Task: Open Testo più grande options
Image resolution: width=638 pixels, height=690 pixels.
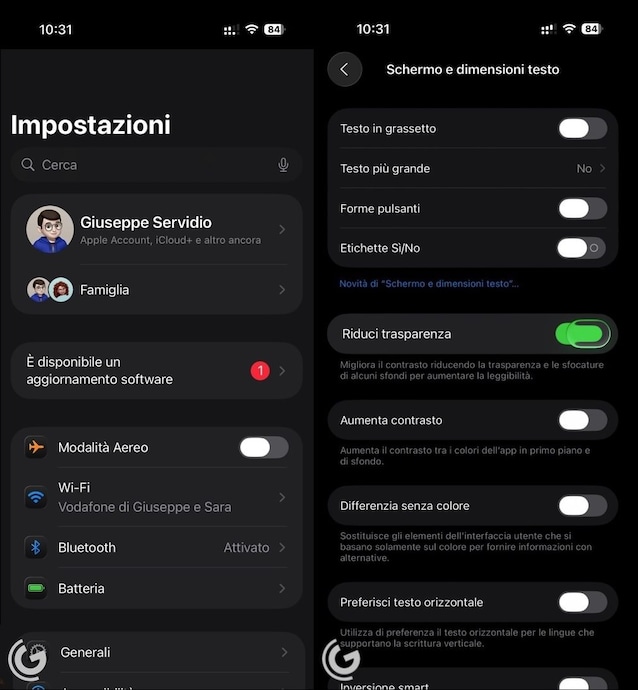Action: 472,169
